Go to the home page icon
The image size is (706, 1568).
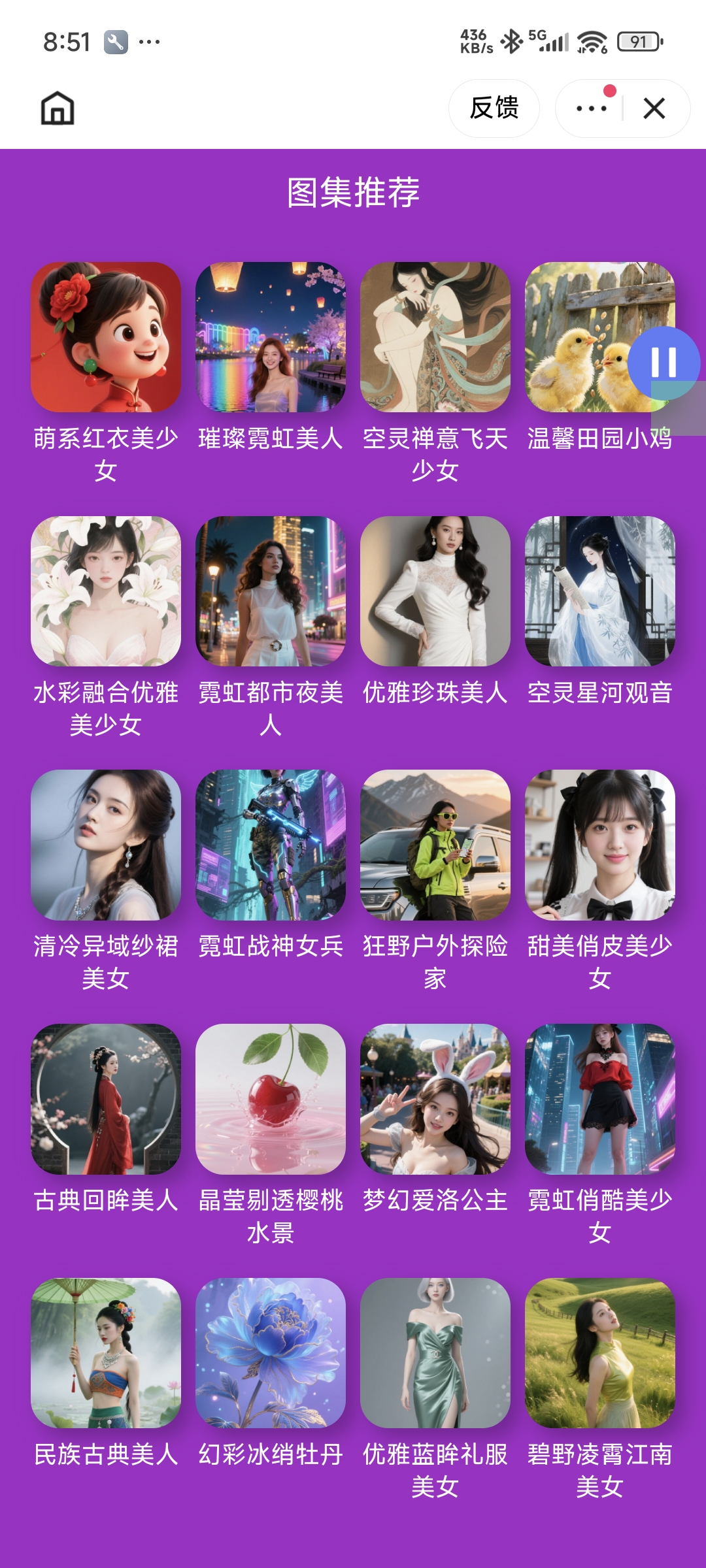(58, 108)
